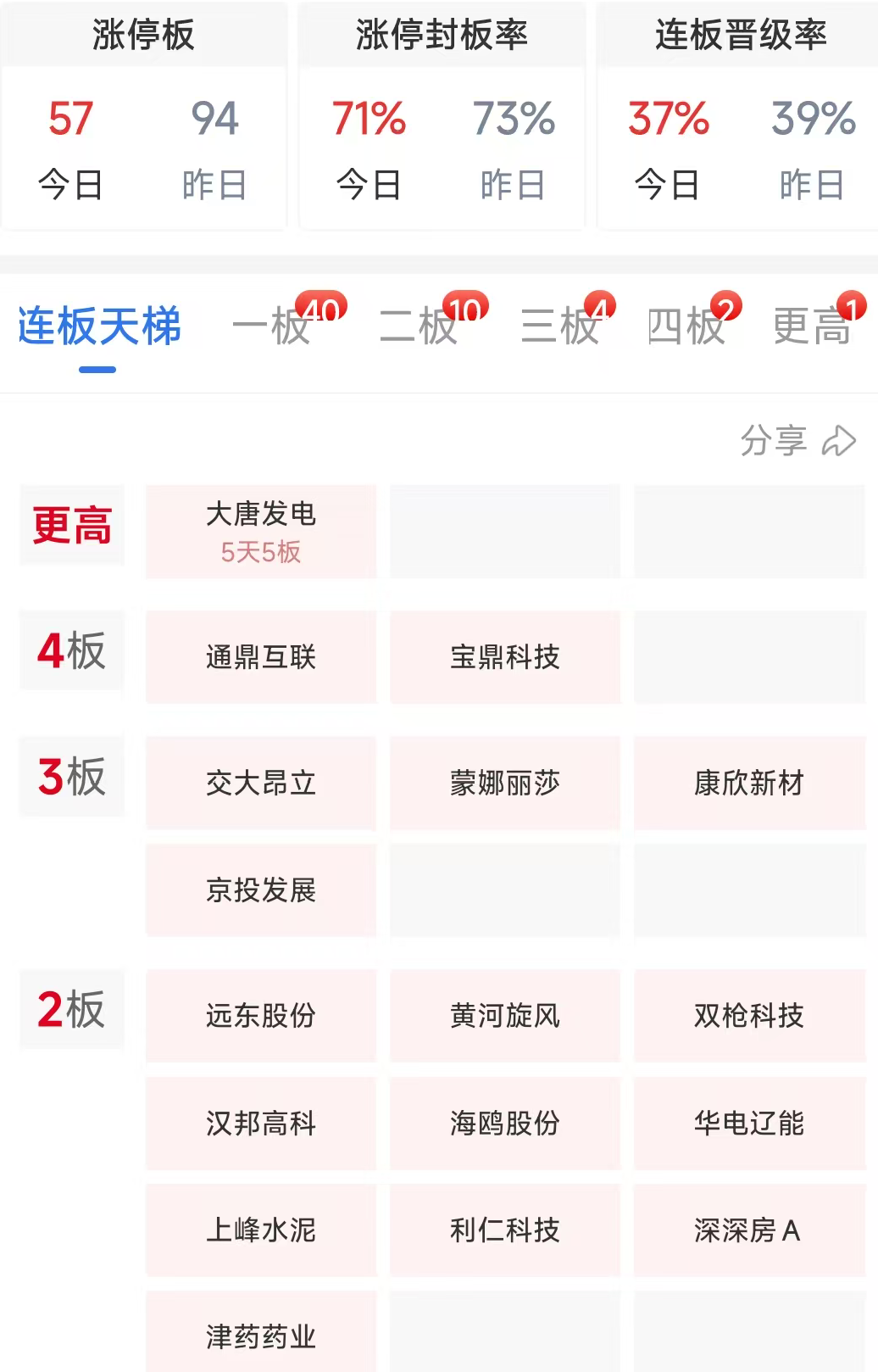This screenshot has width=878, height=1372.
Task: View 远东股份 details
Action: click(261, 1015)
